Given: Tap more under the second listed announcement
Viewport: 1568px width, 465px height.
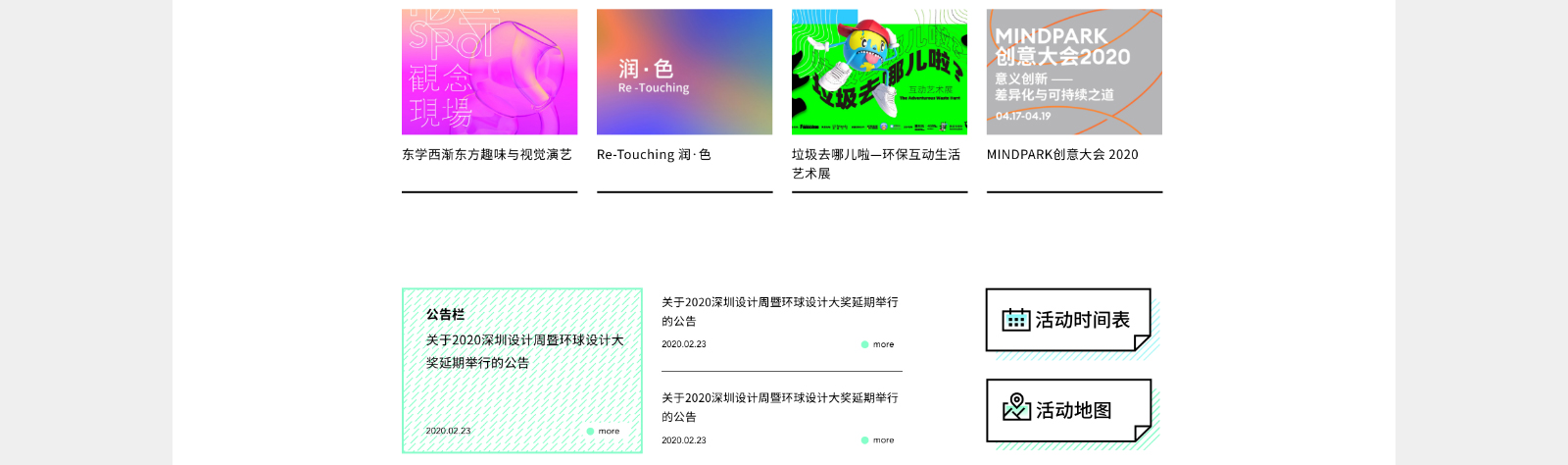Looking at the screenshot, I should 882,440.
